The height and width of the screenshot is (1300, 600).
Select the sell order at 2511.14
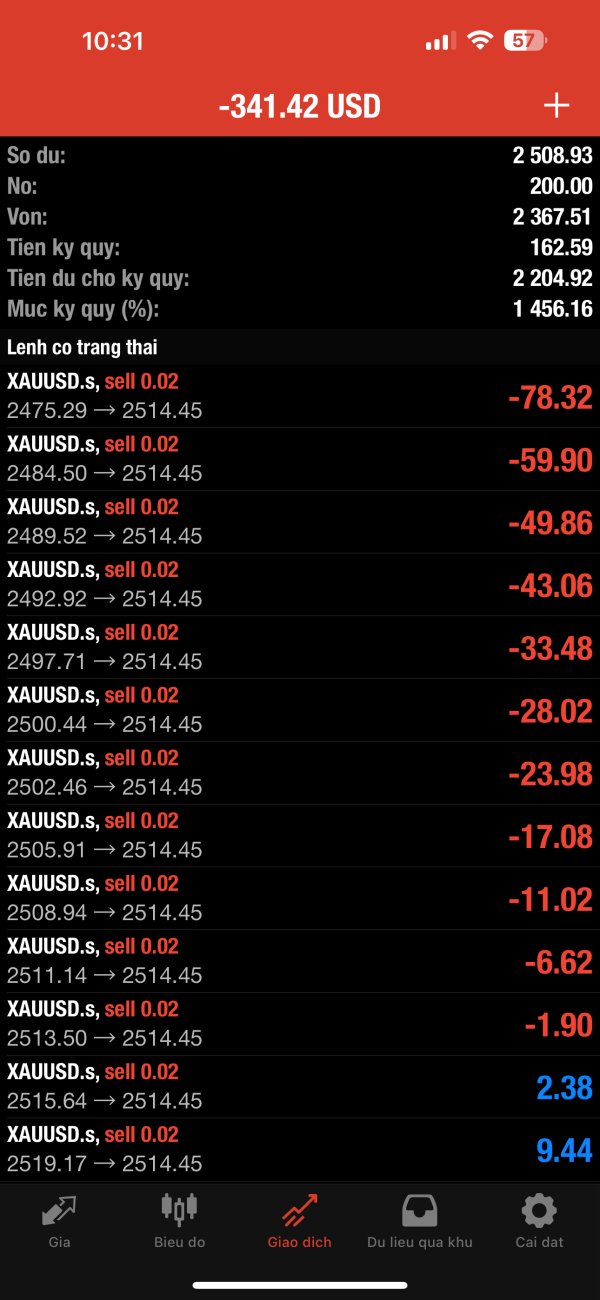300,961
